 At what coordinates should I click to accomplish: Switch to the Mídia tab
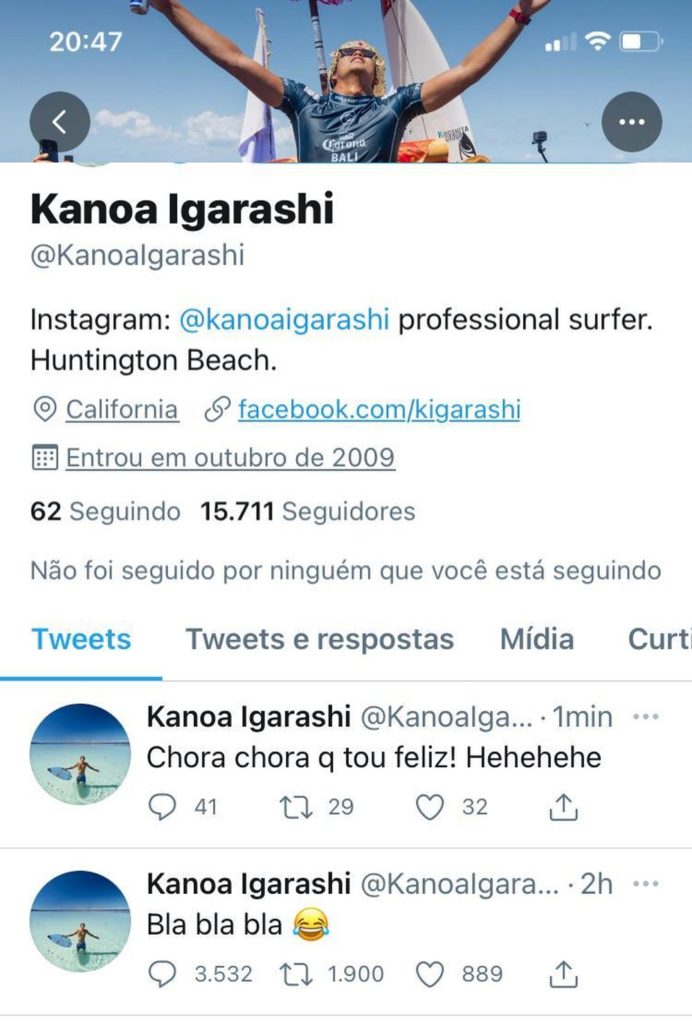pos(537,639)
